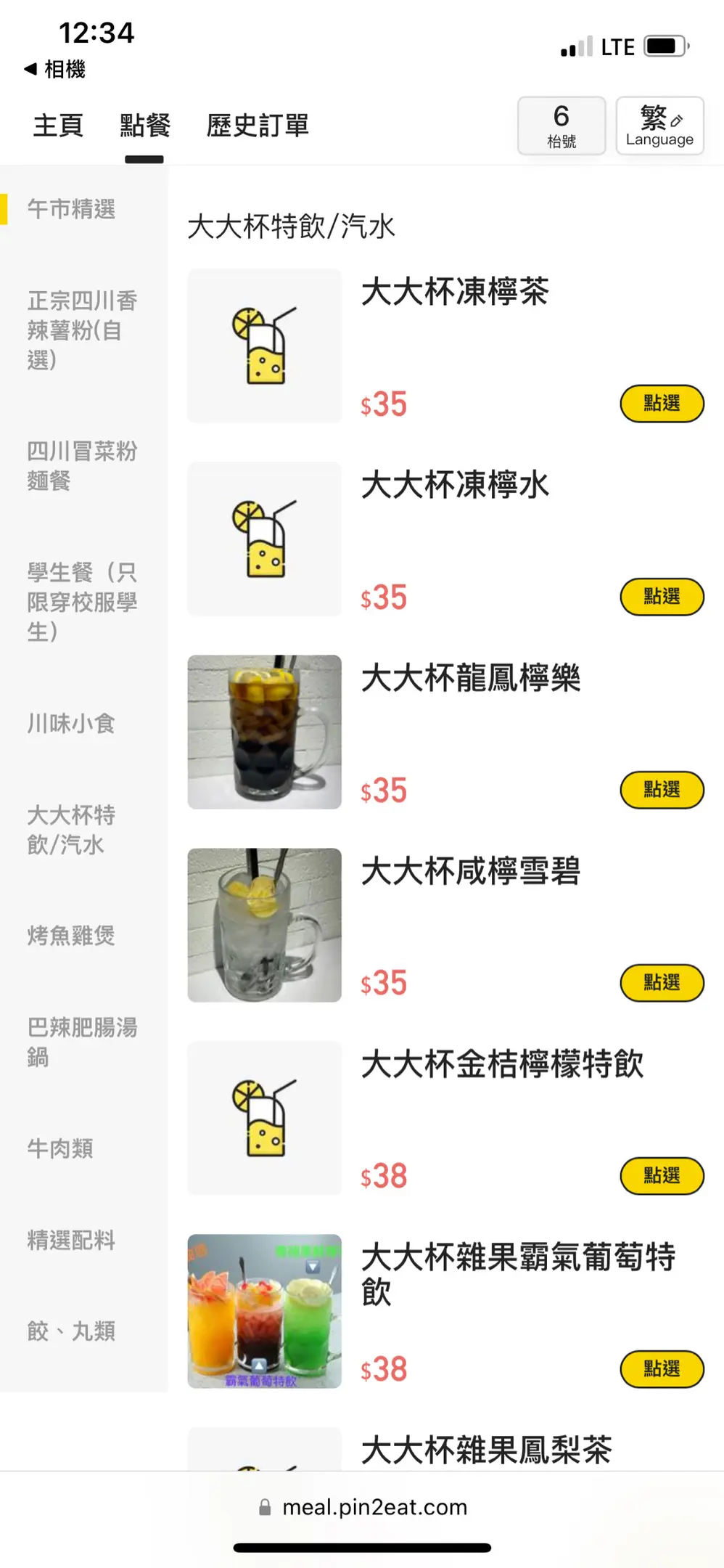The height and width of the screenshot is (1568, 724).
Task: Order 大大杯凍檸水 with its 點選 button
Action: (662, 597)
